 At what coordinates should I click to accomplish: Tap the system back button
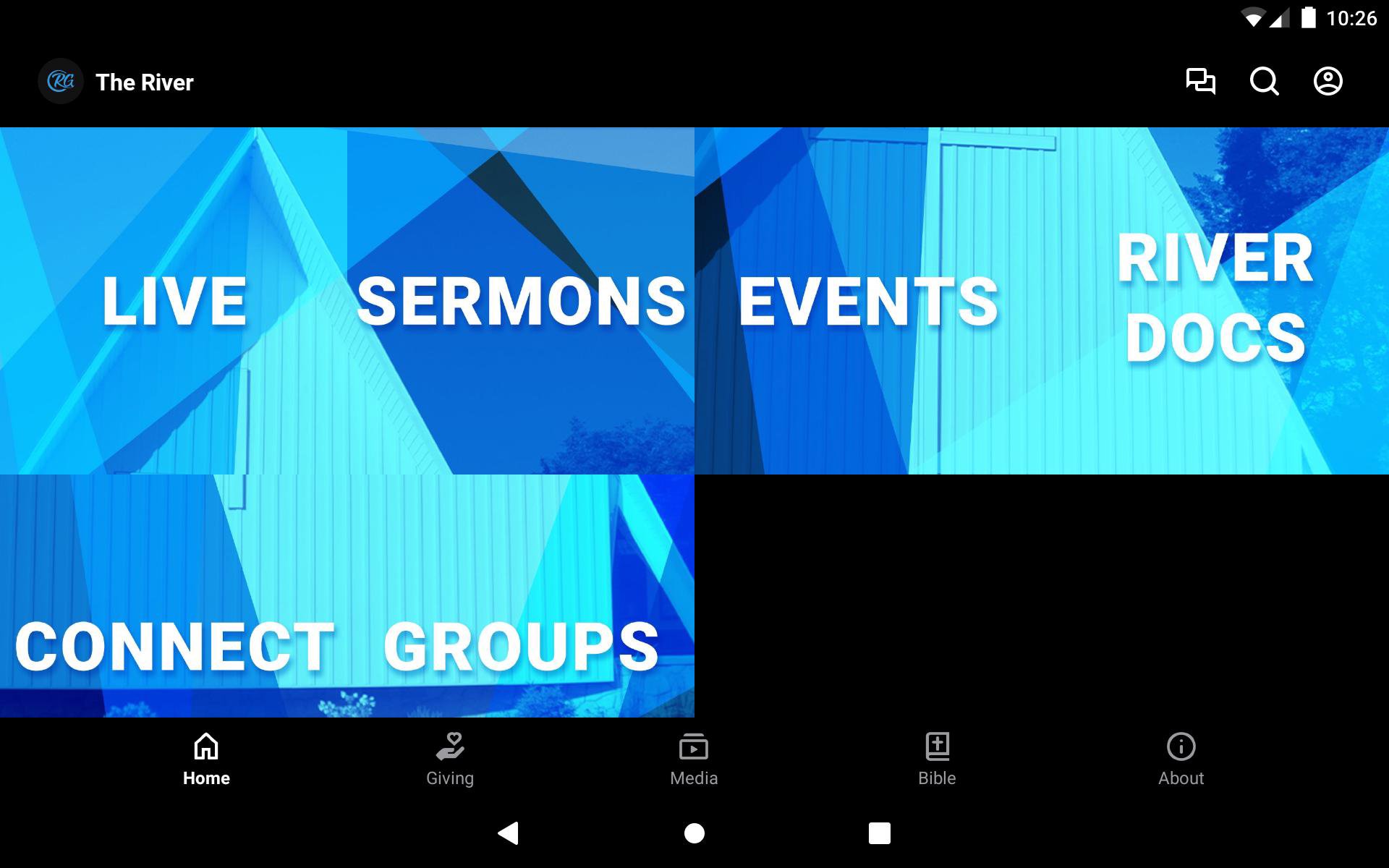509,833
